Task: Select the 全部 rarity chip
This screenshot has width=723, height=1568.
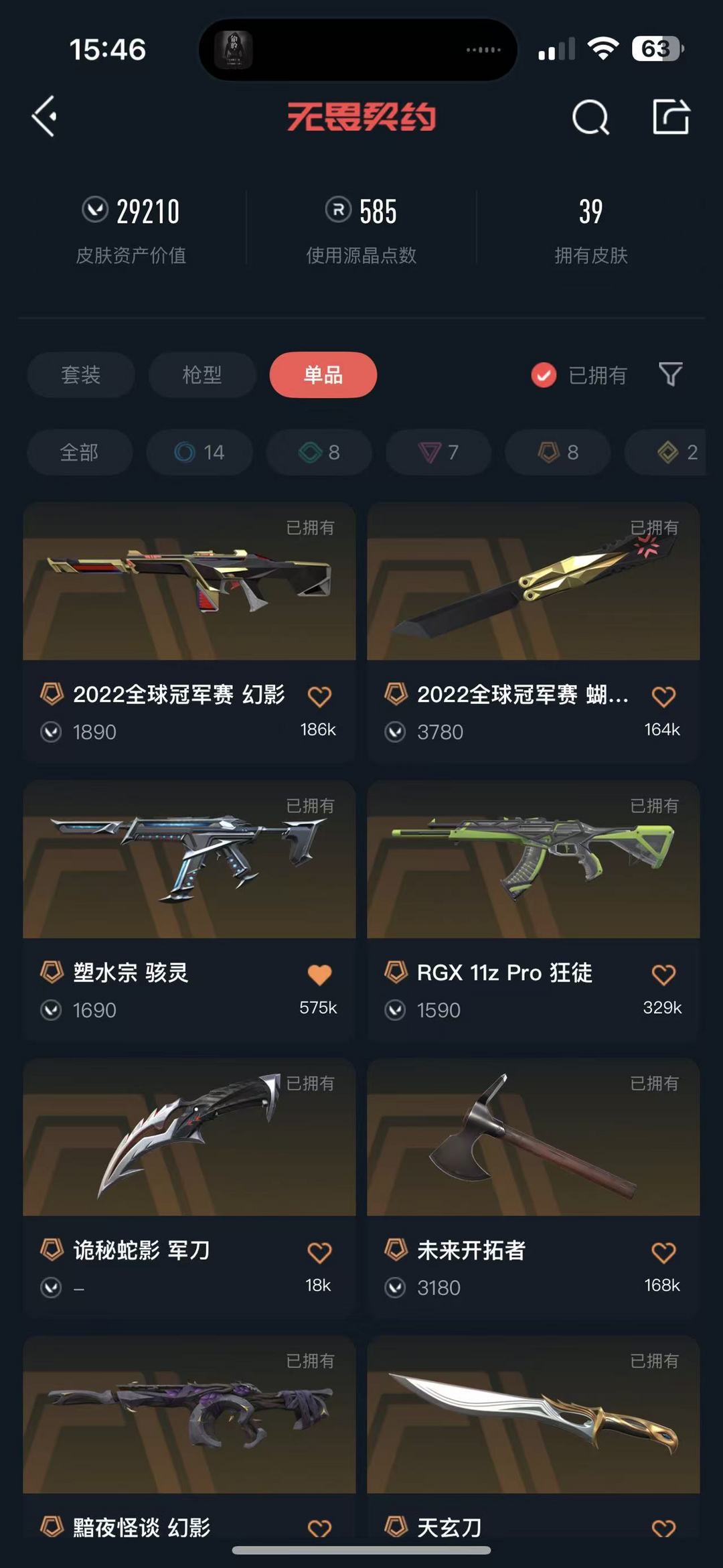Action: (x=80, y=452)
